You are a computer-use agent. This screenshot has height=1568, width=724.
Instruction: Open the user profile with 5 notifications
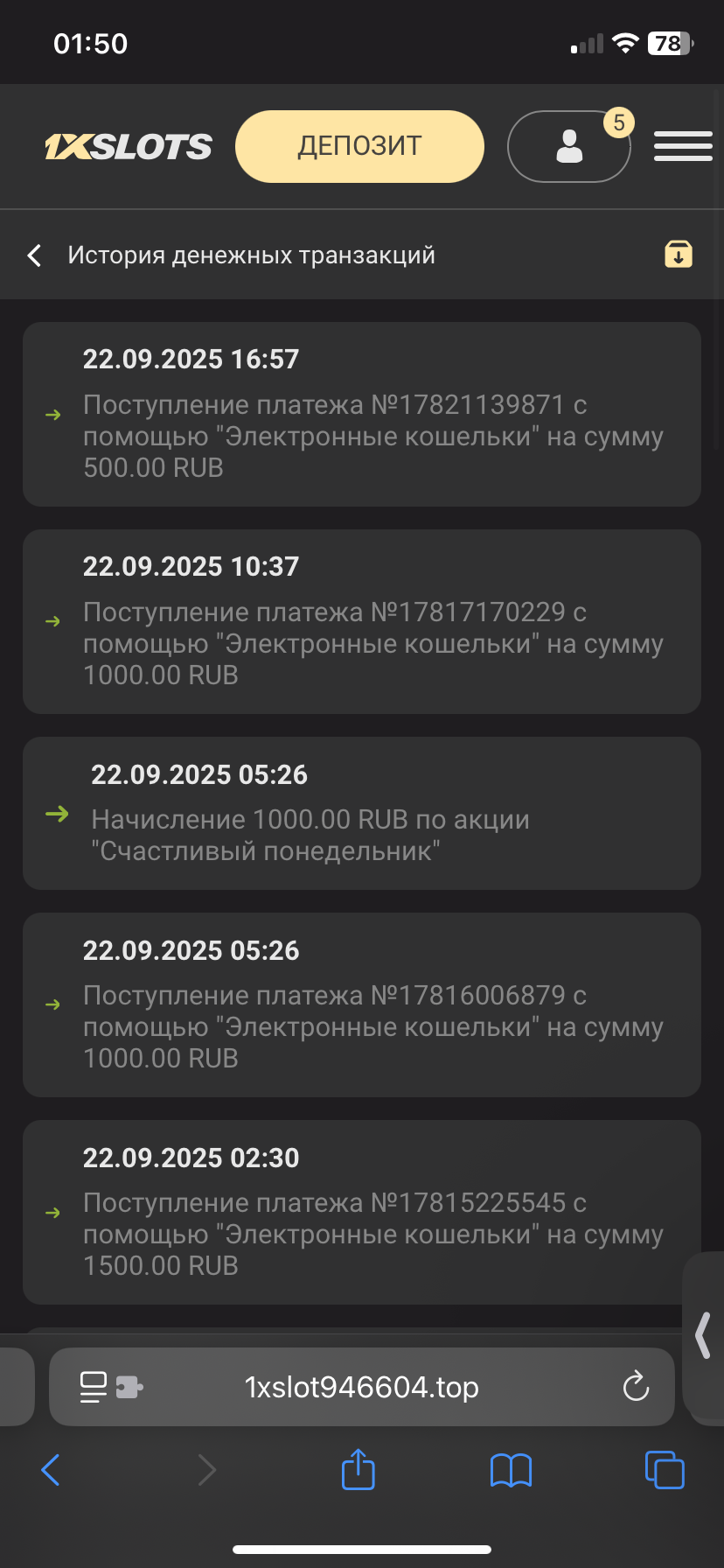(569, 146)
